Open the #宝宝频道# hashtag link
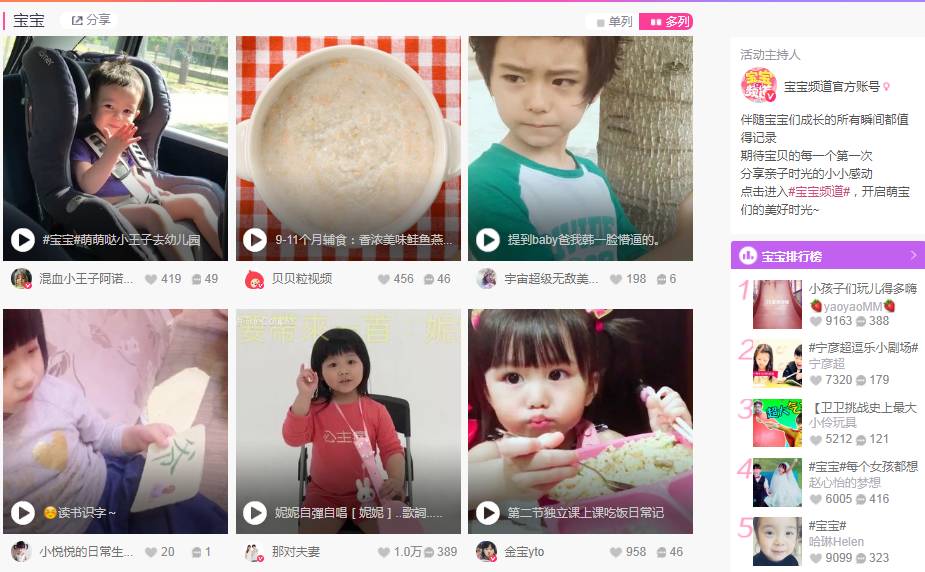The width and height of the screenshot is (925, 572). coord(818,191)
